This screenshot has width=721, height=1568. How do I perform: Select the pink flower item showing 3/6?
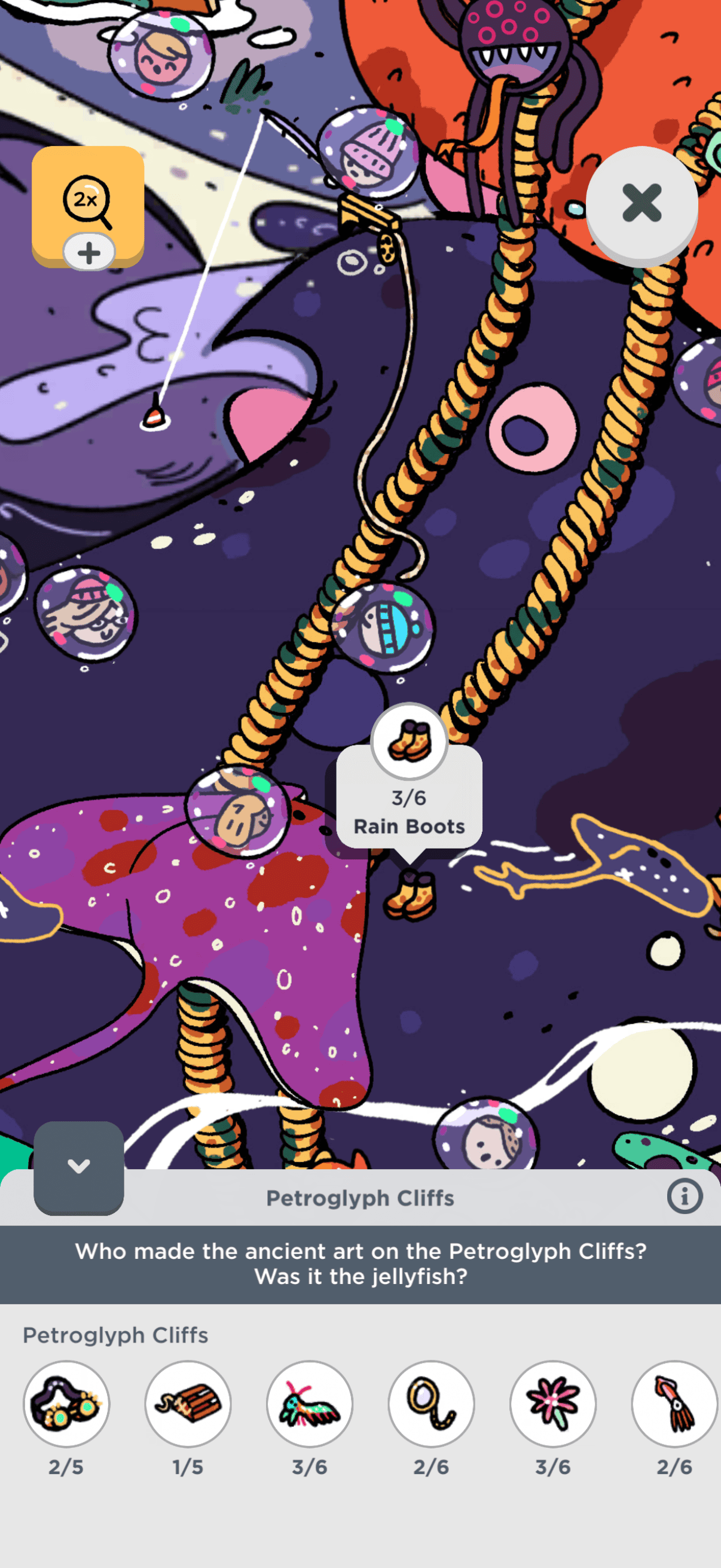click(x=552, y=1403)
